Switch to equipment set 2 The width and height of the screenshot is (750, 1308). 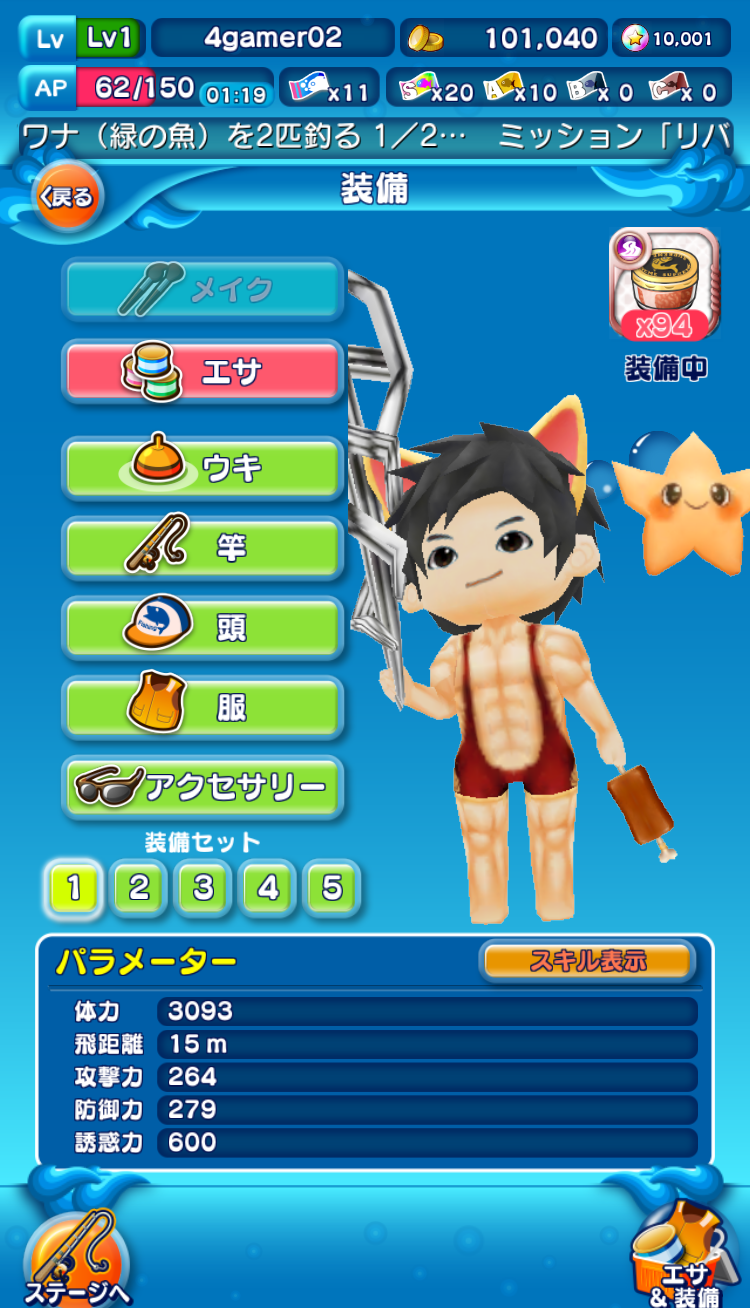(139, 887)
